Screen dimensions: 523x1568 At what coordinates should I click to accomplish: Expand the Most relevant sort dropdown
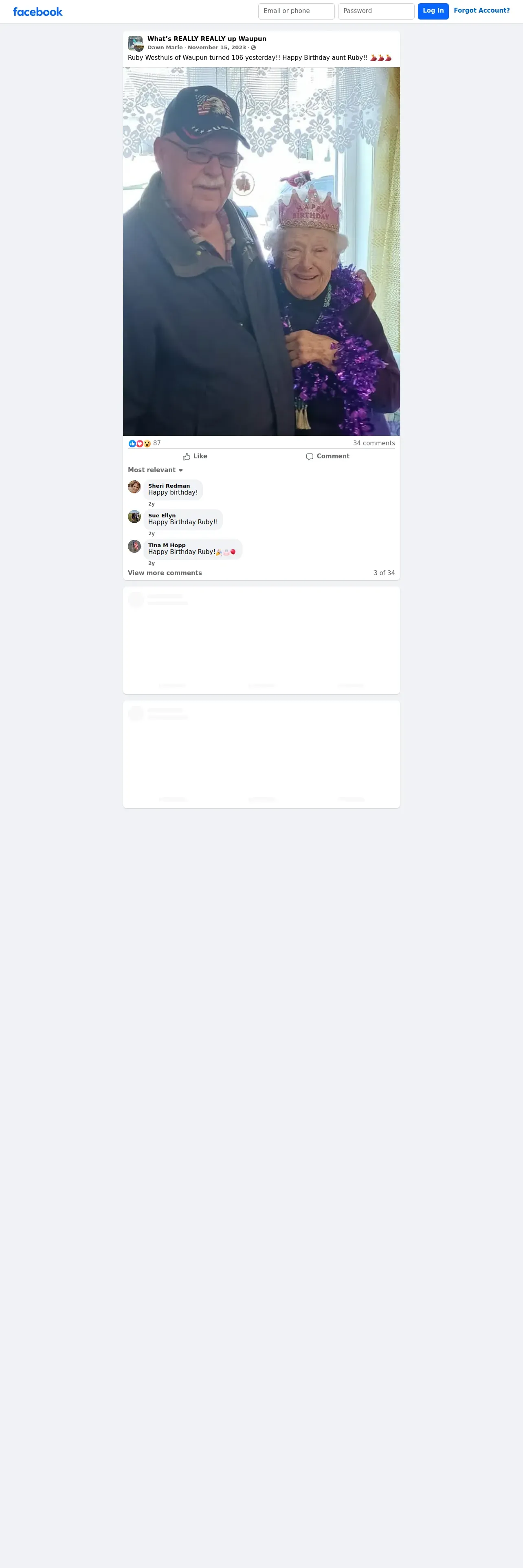pyautogui.click(x=155, y=470)
